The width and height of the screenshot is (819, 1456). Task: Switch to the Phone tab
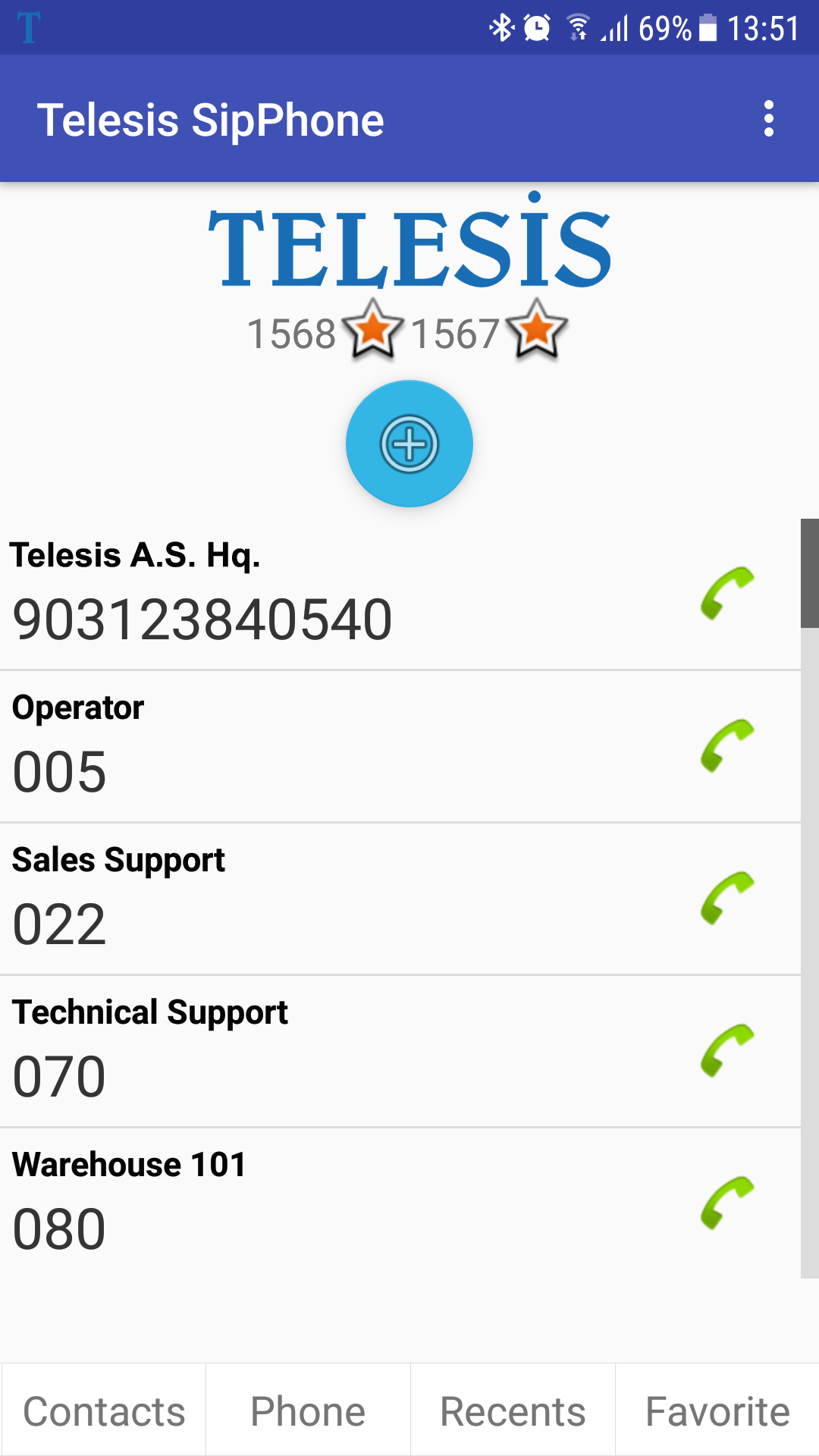point(308,1411)
